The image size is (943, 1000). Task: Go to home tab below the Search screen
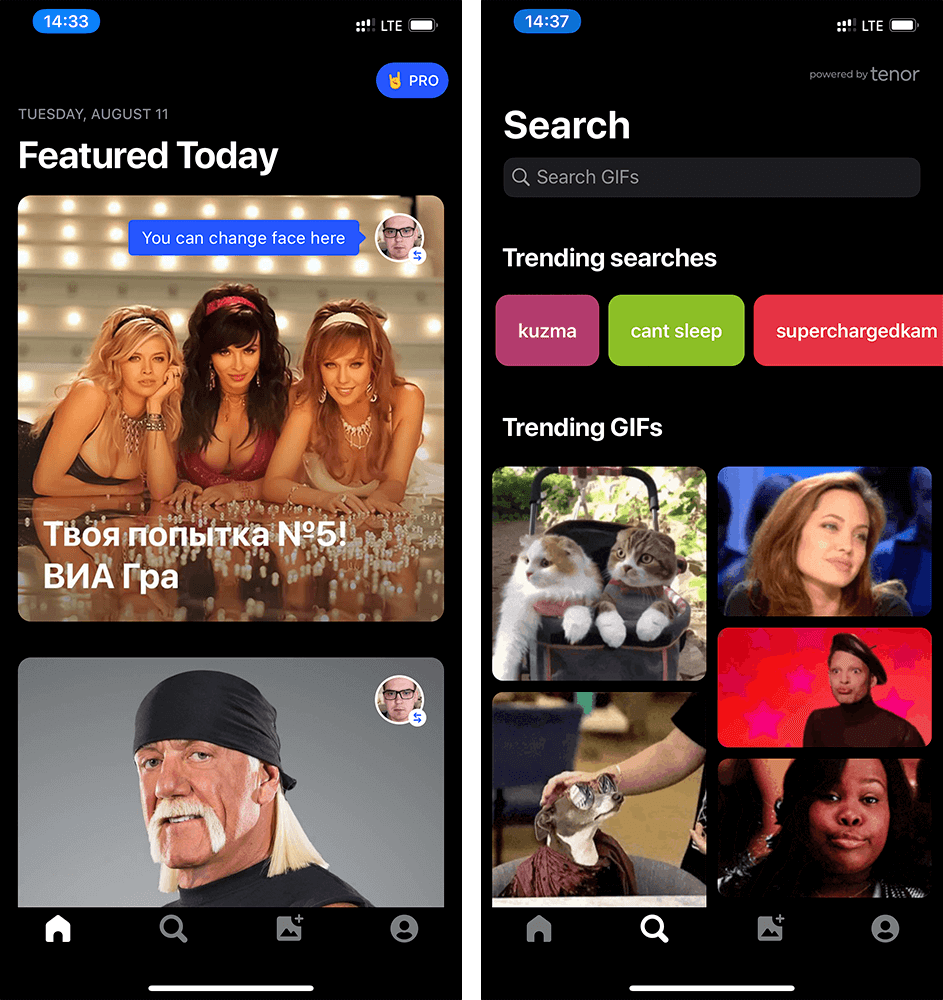[x=539, y=929]
